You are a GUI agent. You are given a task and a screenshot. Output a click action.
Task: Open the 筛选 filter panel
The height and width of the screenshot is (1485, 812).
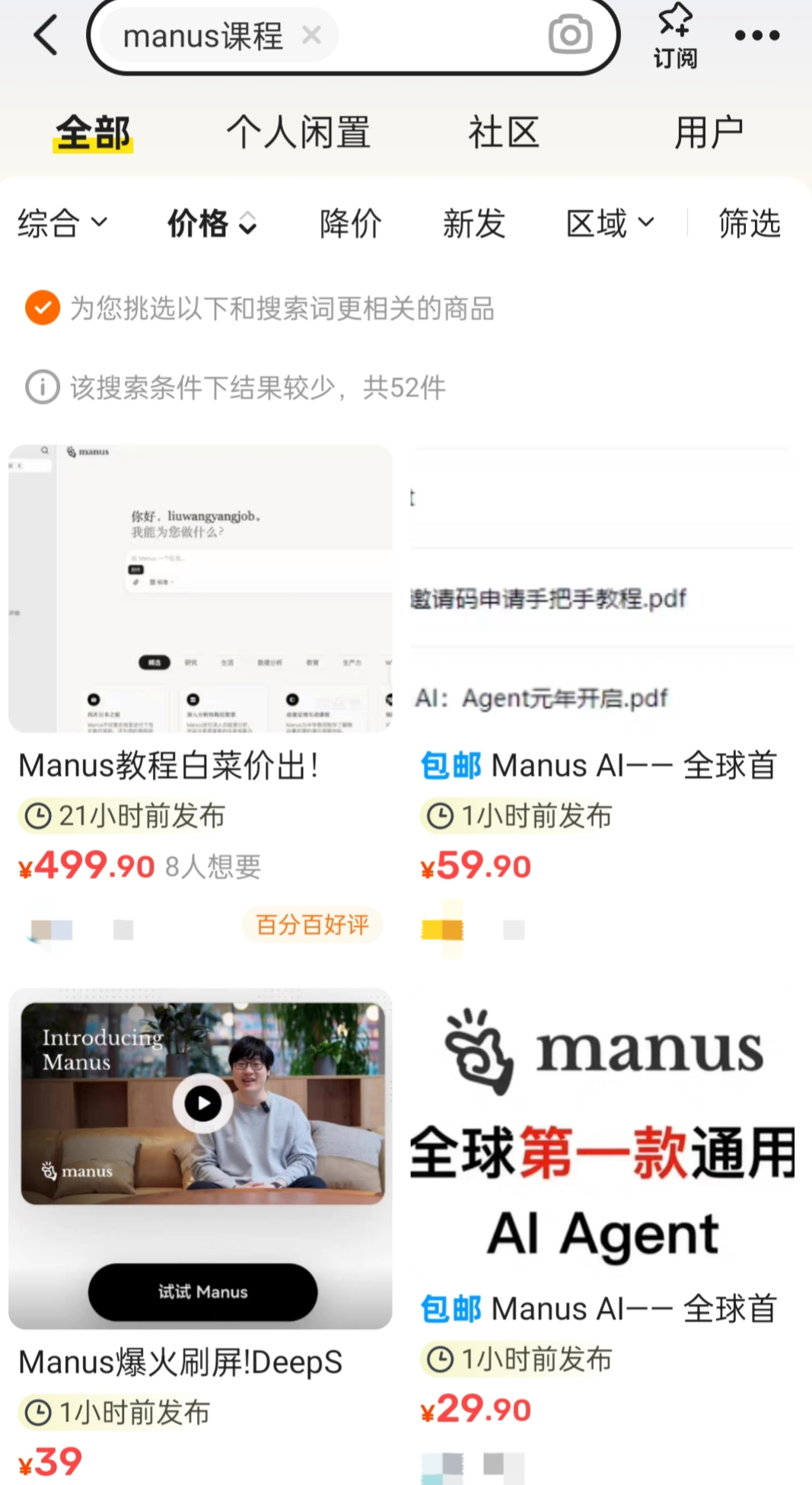pyautogui.click(x=750, y=223)
